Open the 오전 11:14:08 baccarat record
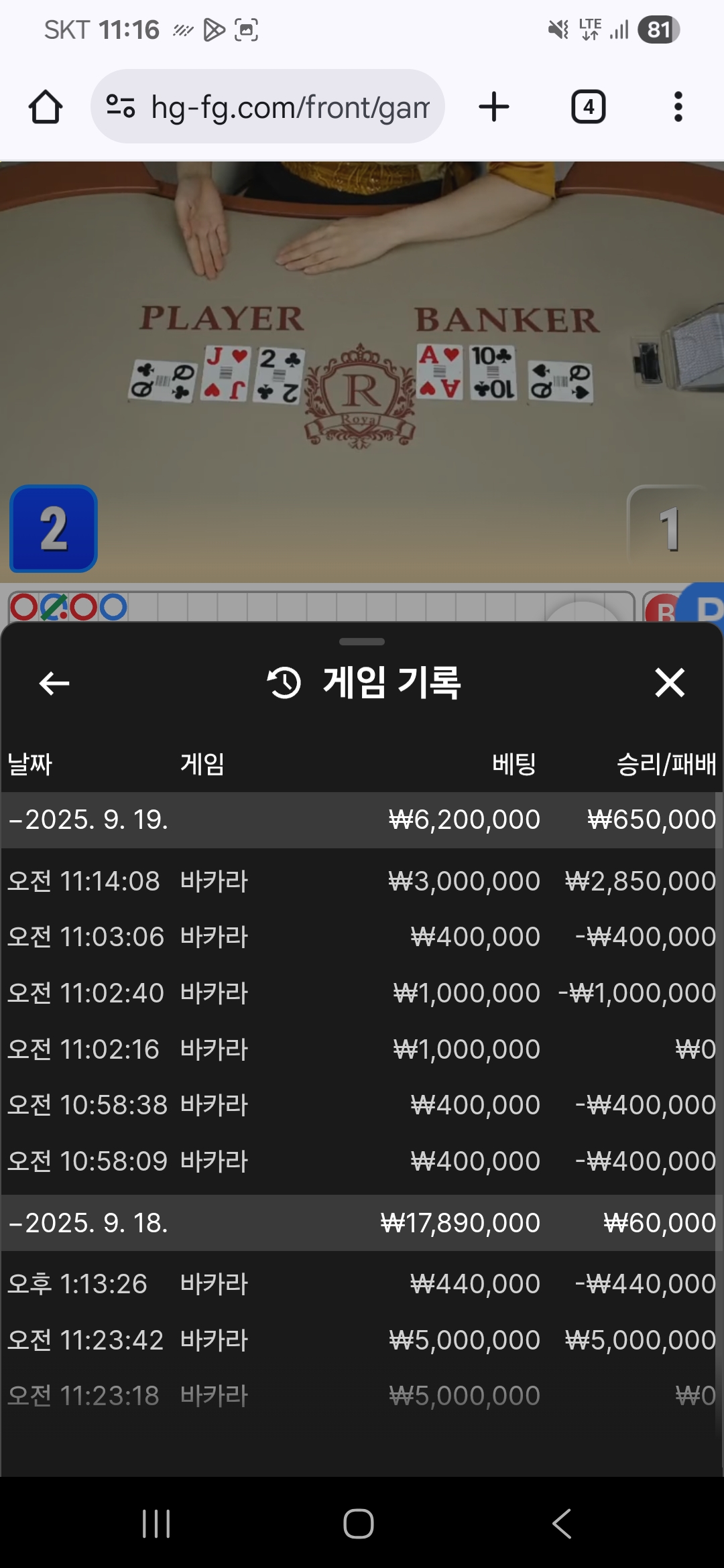 point(362,881)
